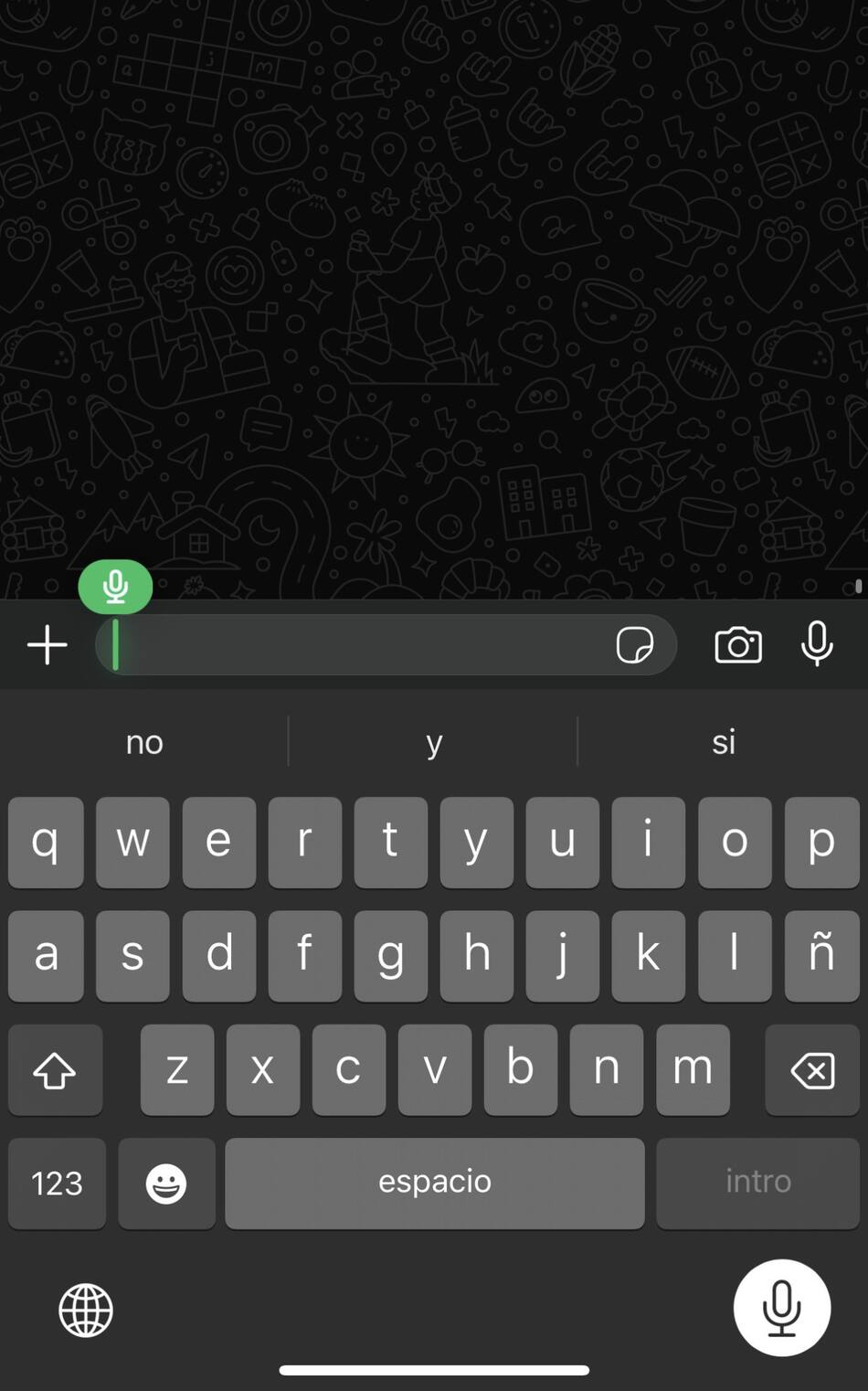Open the sticker picker in the message field
The image size is (868, 1391).
[x=635, y=645]
